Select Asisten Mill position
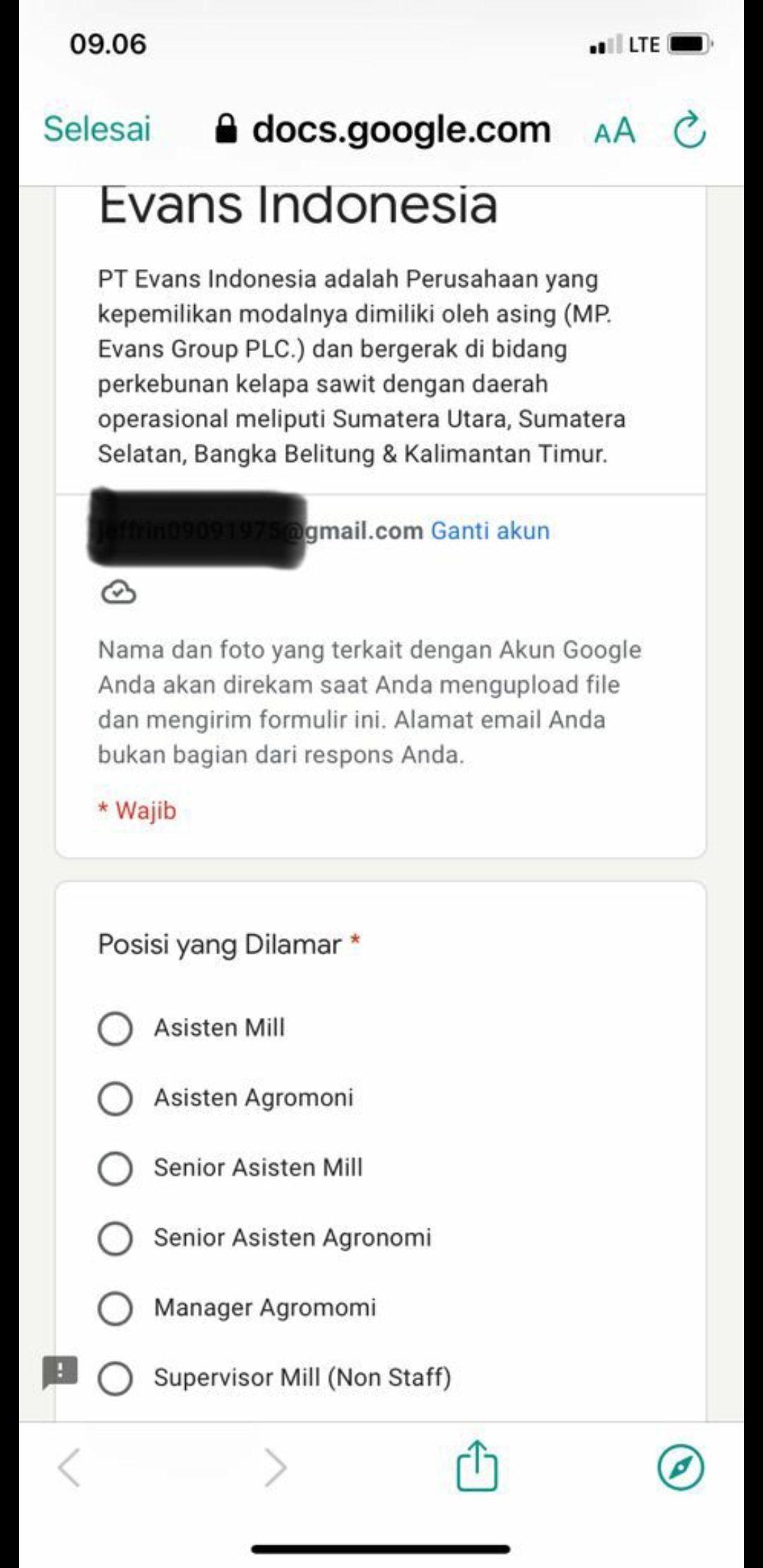This screenshot has height=1568, width=763. [115, 1028]
